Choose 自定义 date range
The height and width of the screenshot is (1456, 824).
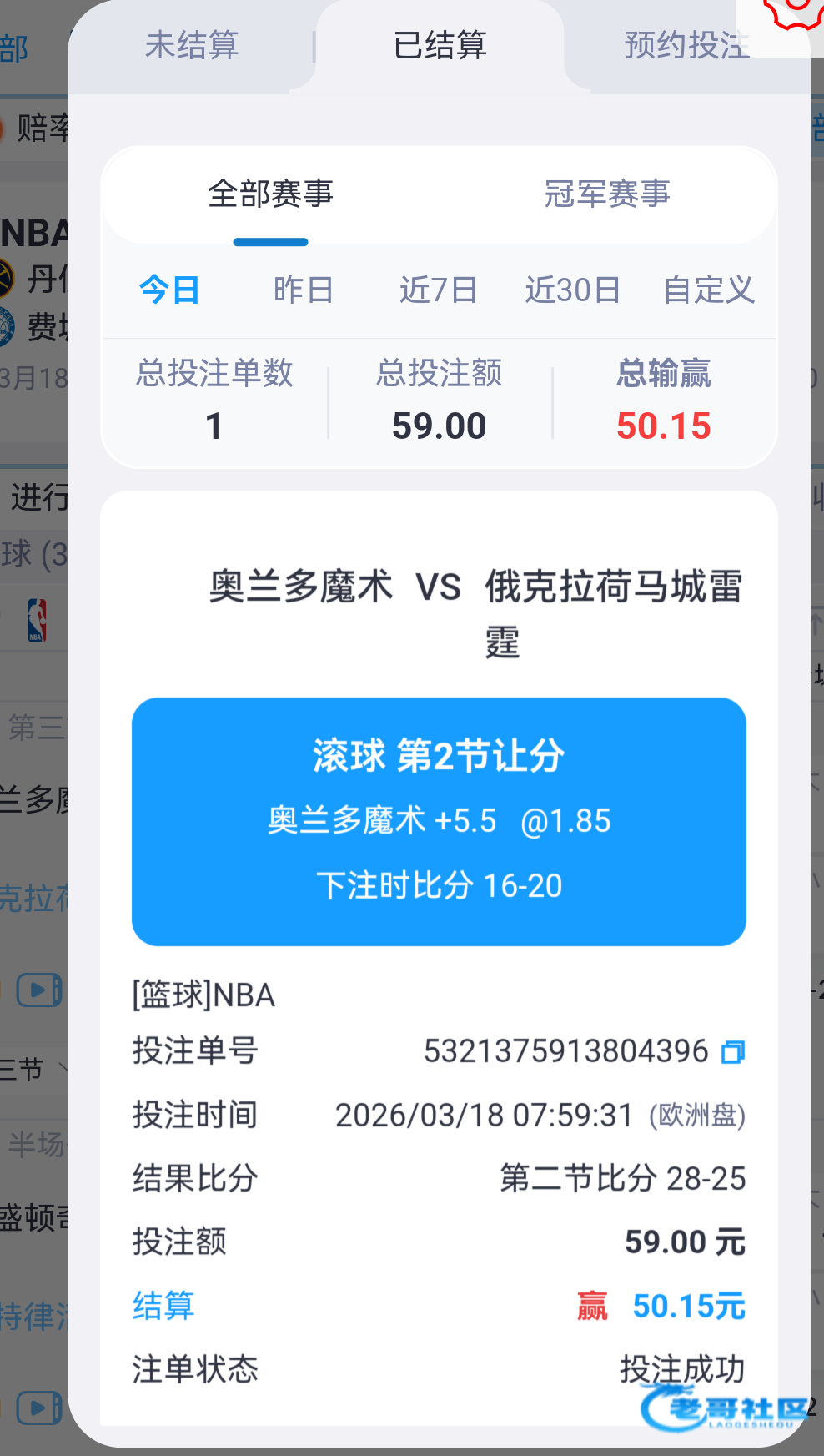pyautogui.click(x=709, y=290)
